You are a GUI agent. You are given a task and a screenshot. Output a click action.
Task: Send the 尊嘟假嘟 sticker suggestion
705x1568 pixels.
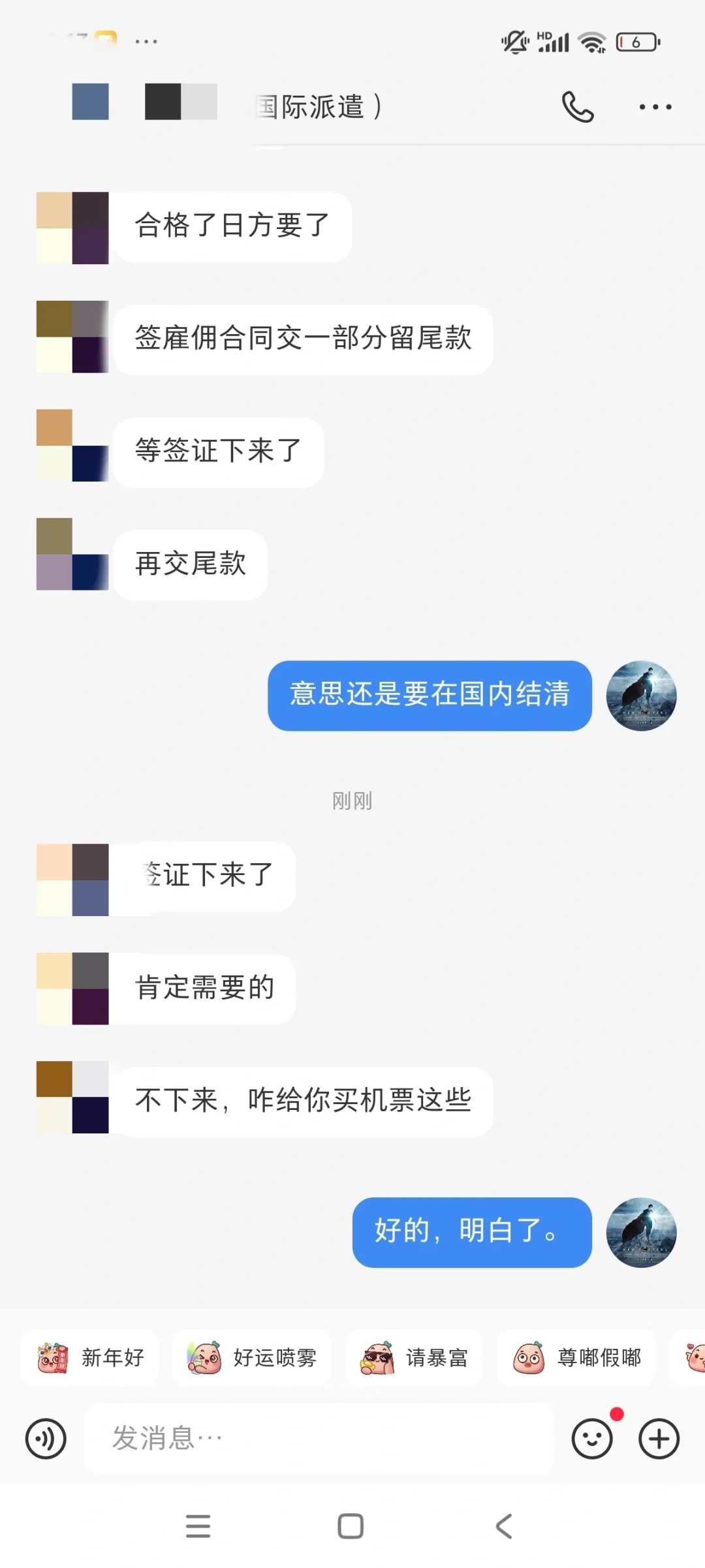576,1358
